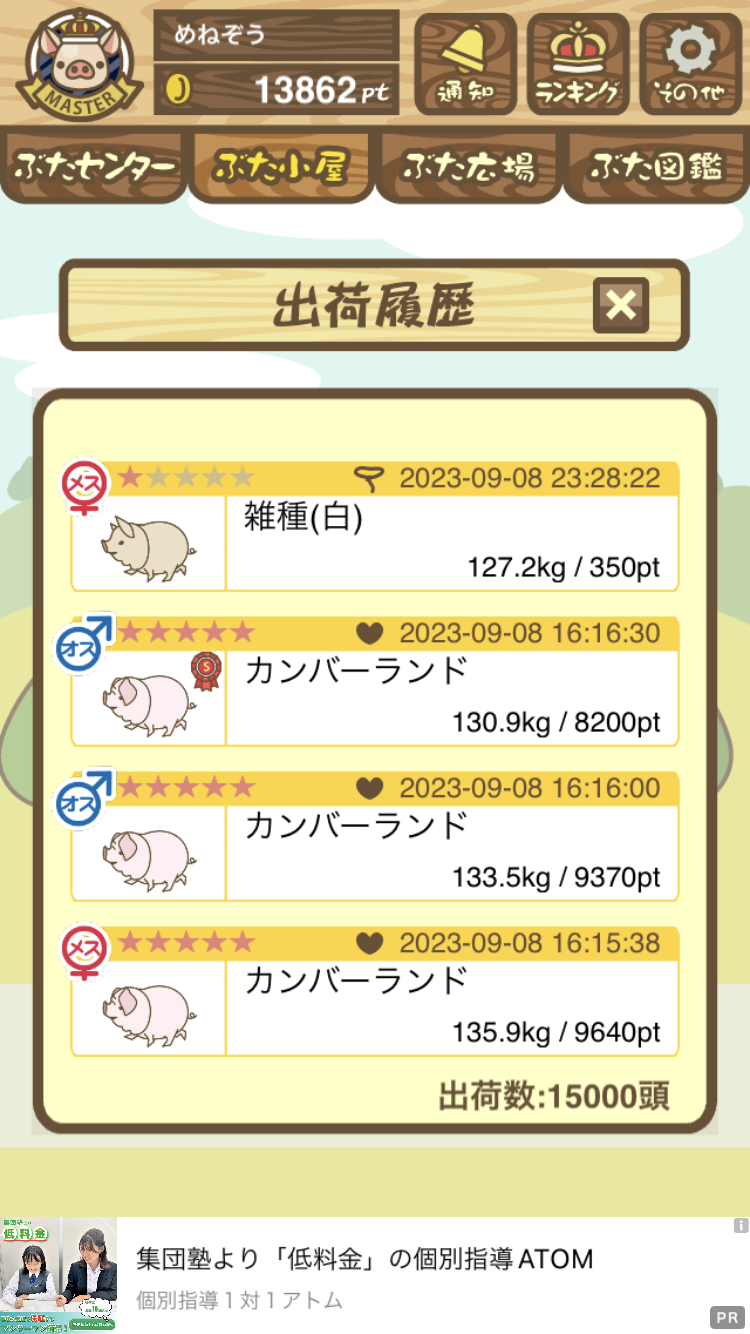This screenshot has width=750, height=1334.
Task: Open the ad info icon
Action: pyautogui.click(x=740, y=1225)
